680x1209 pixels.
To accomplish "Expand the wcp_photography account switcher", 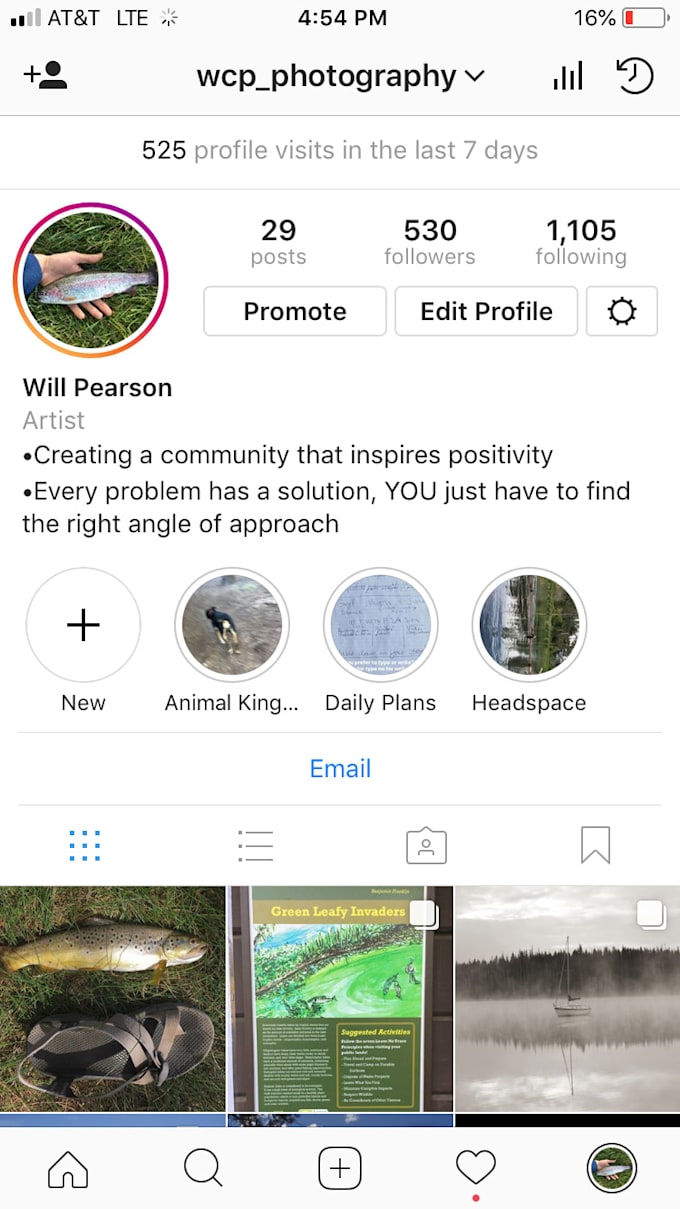I will coord(340,76).
